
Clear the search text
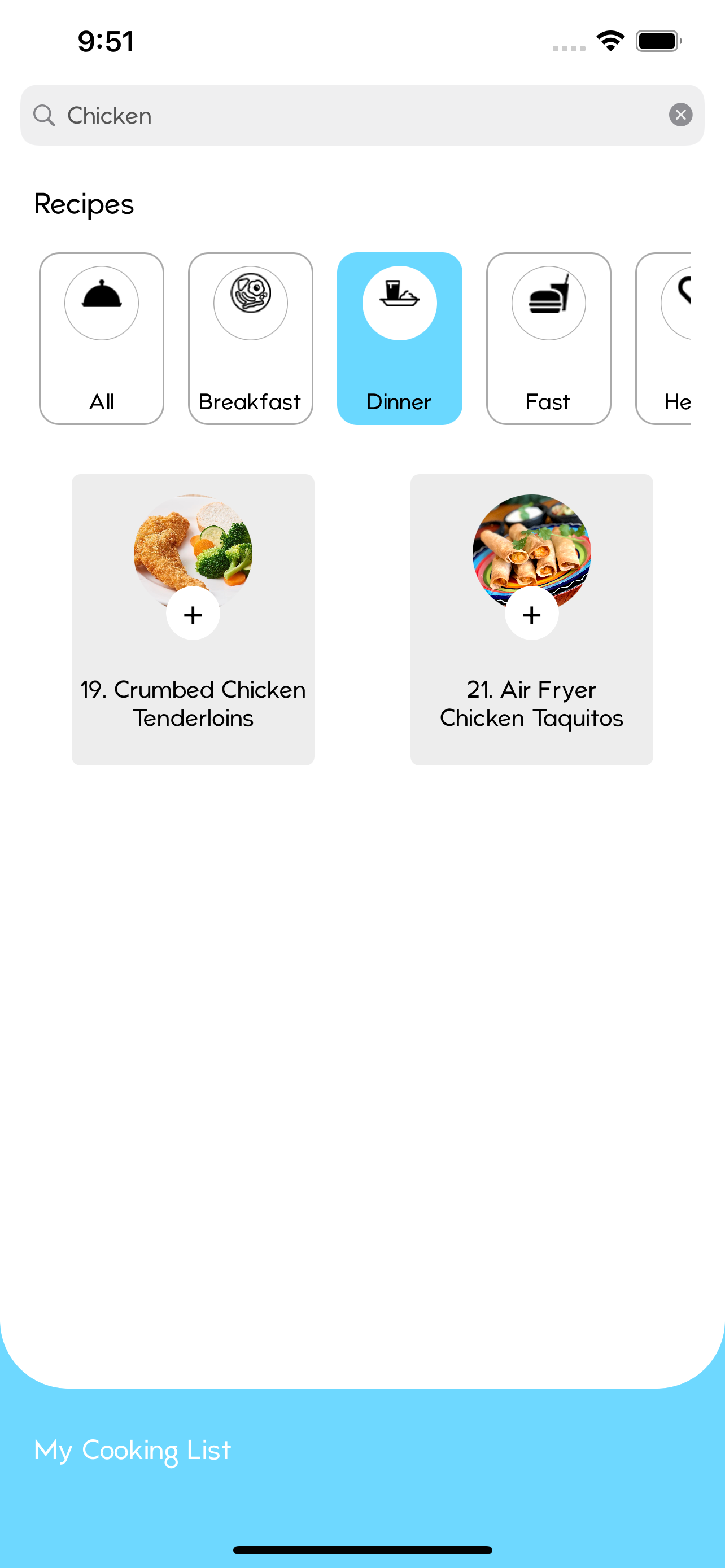point(680,115)
